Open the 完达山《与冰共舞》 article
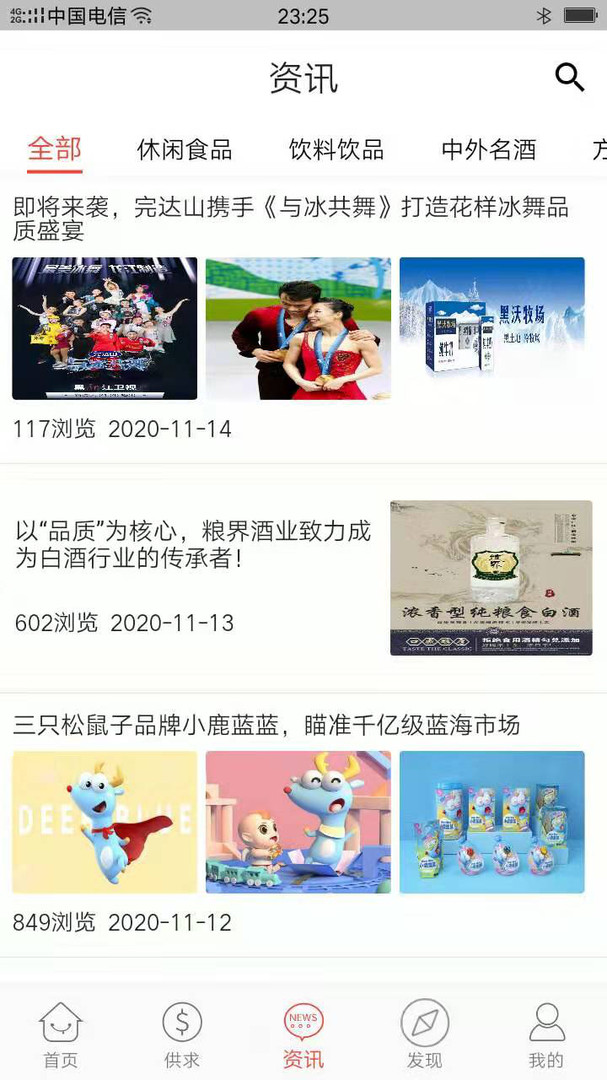The height and width of the screenshot is (1080, 607). point(290,219)
